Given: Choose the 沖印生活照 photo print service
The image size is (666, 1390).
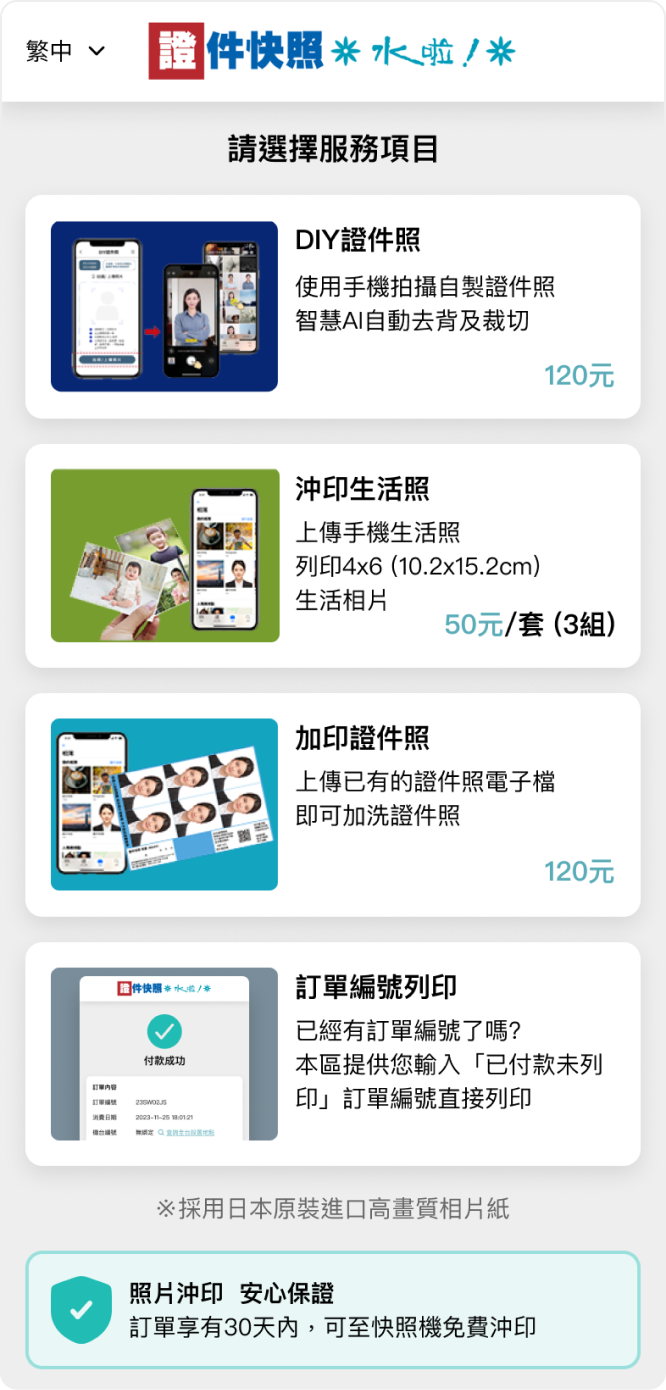Looking at the screenshot, I should (x=333, y=555).
